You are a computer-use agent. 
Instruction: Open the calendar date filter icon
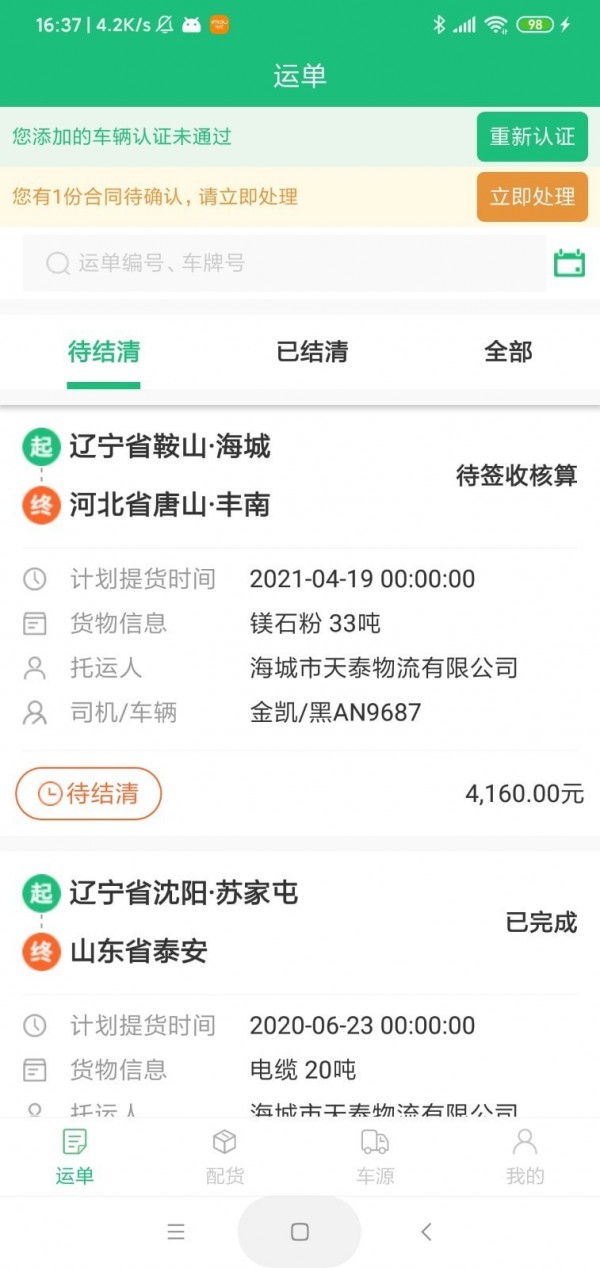(x=569, y=264)
